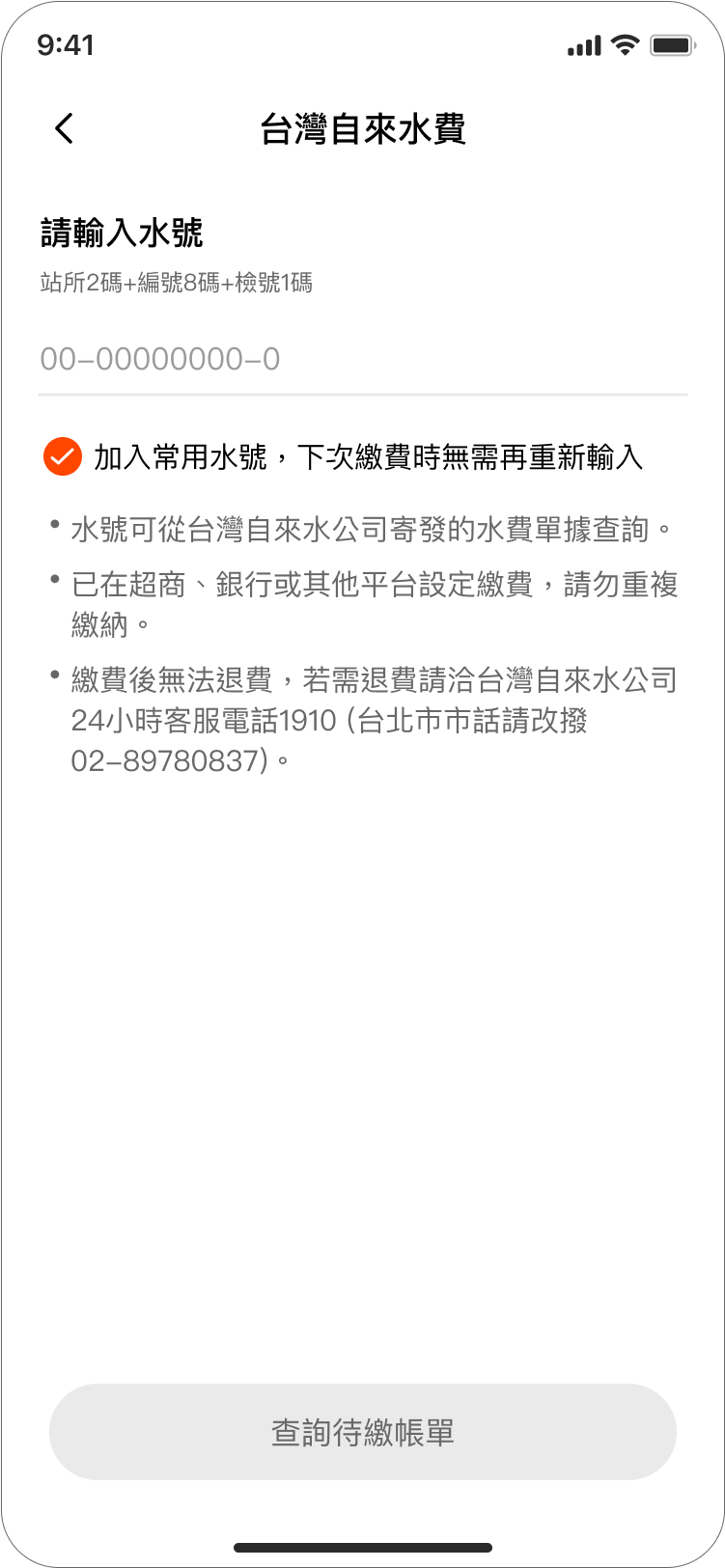Viewport: 725px width, 1568px height.
Task: Tap the 水號 number input field
Action: (362, 360)
